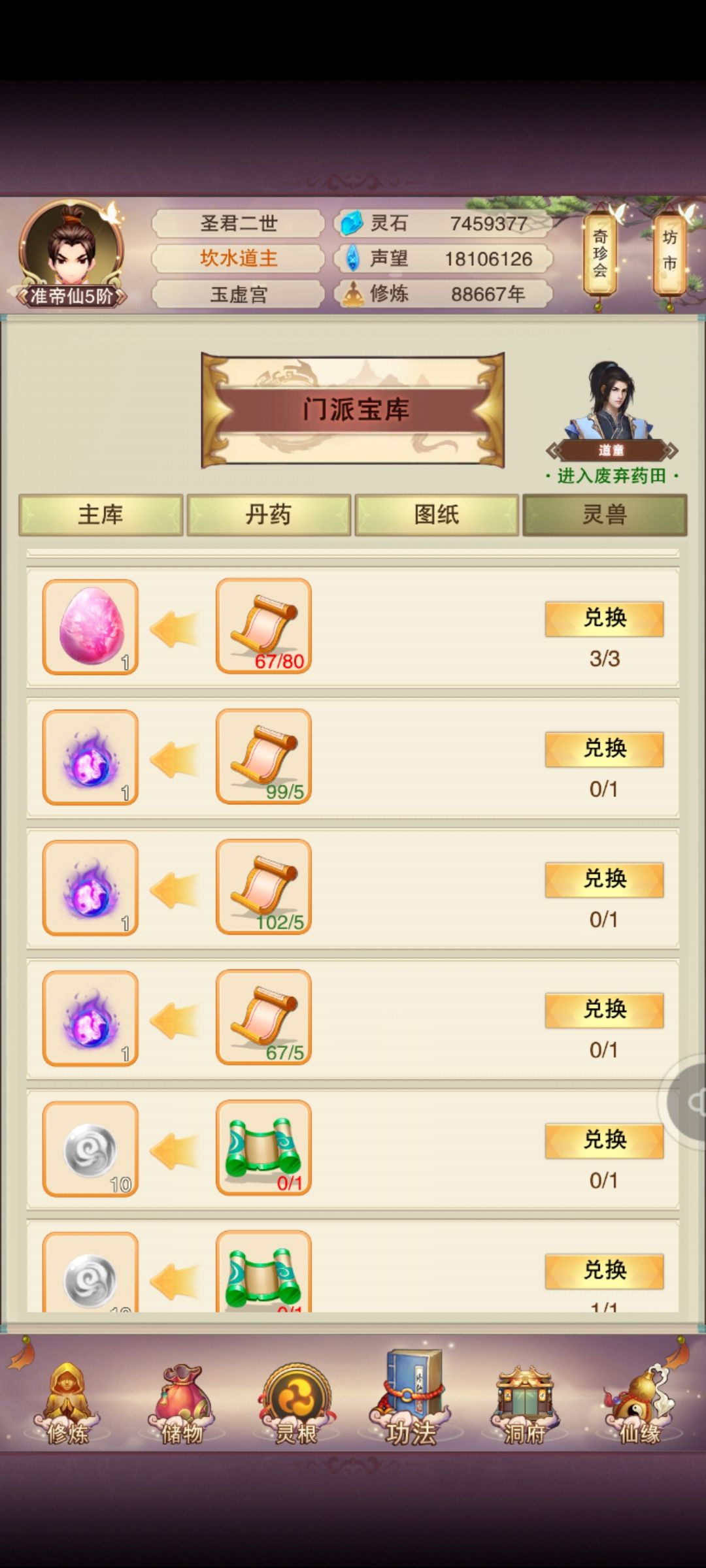The image size is (706, 1568).
Task: Switch to the 丹药 tab
Action: coord(269,515)
